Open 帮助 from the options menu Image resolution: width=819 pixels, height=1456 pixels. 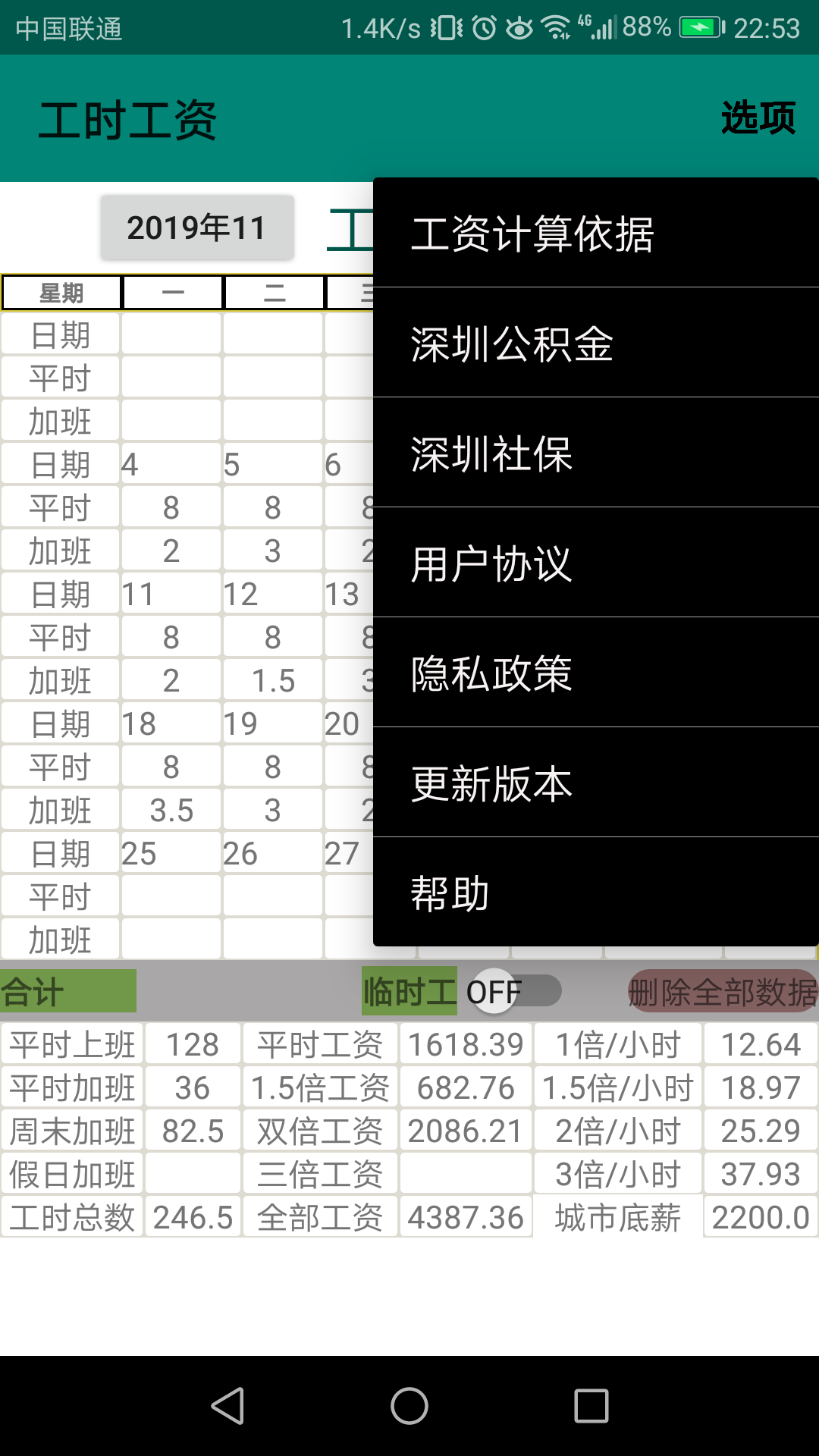596,893
